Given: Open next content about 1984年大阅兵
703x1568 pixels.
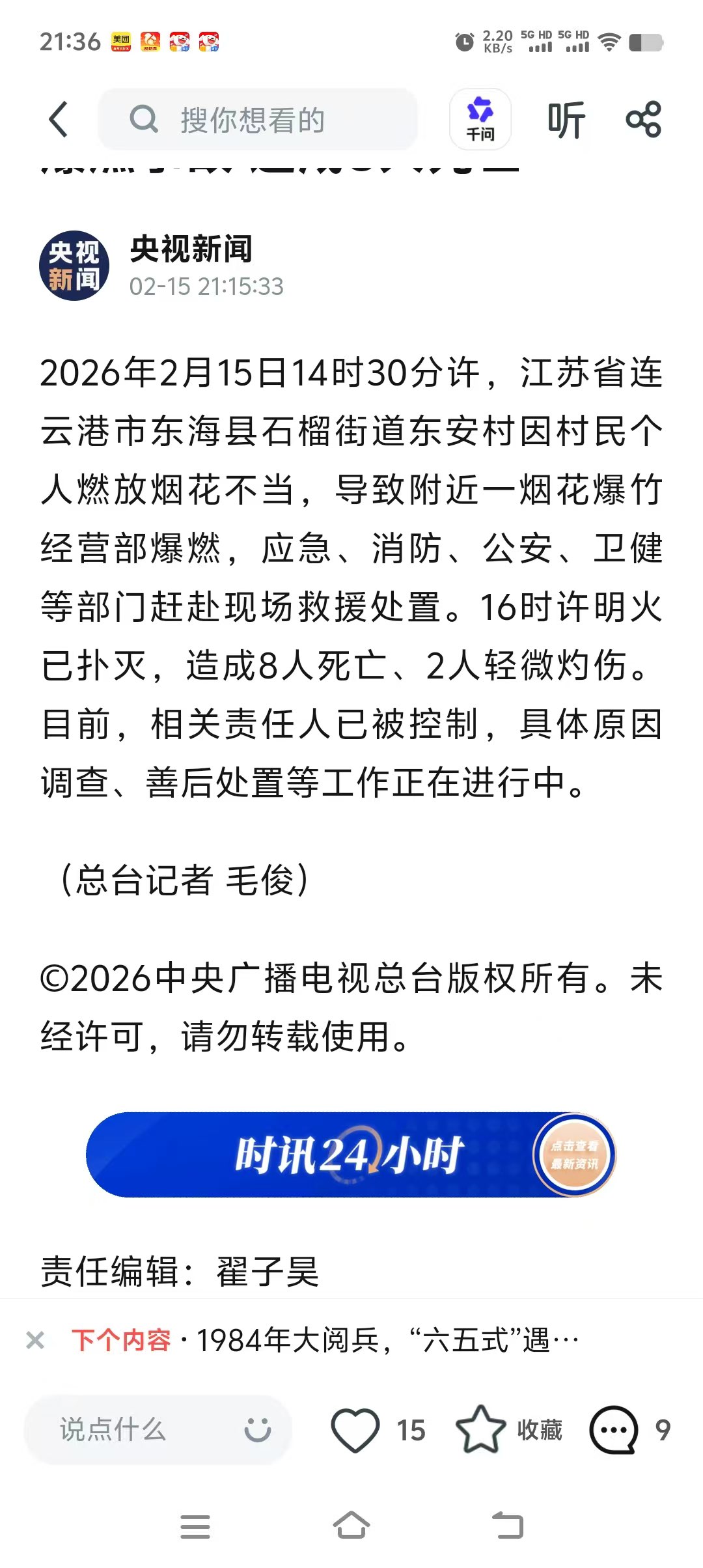Looking at the screenshot, I should [x=387, y=1340].
